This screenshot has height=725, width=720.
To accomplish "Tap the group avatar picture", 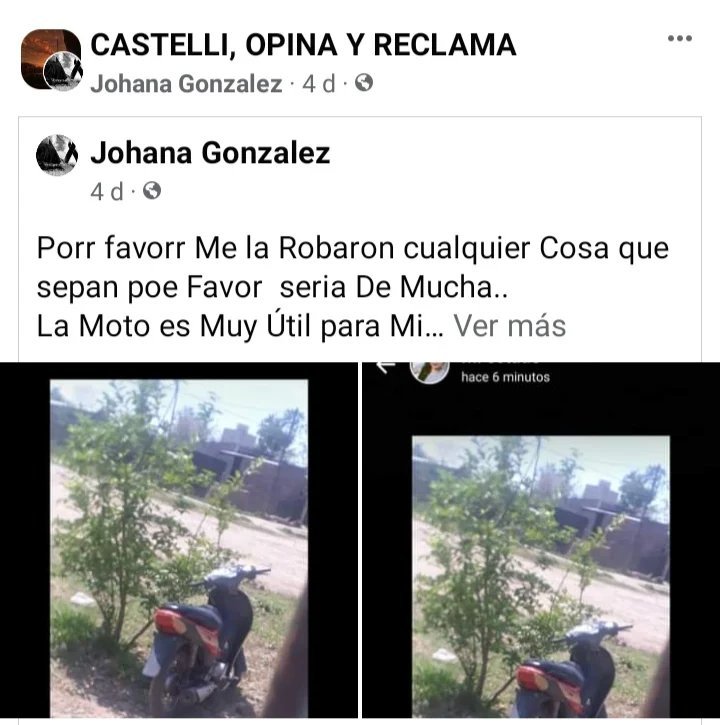I will pos(50,59).
